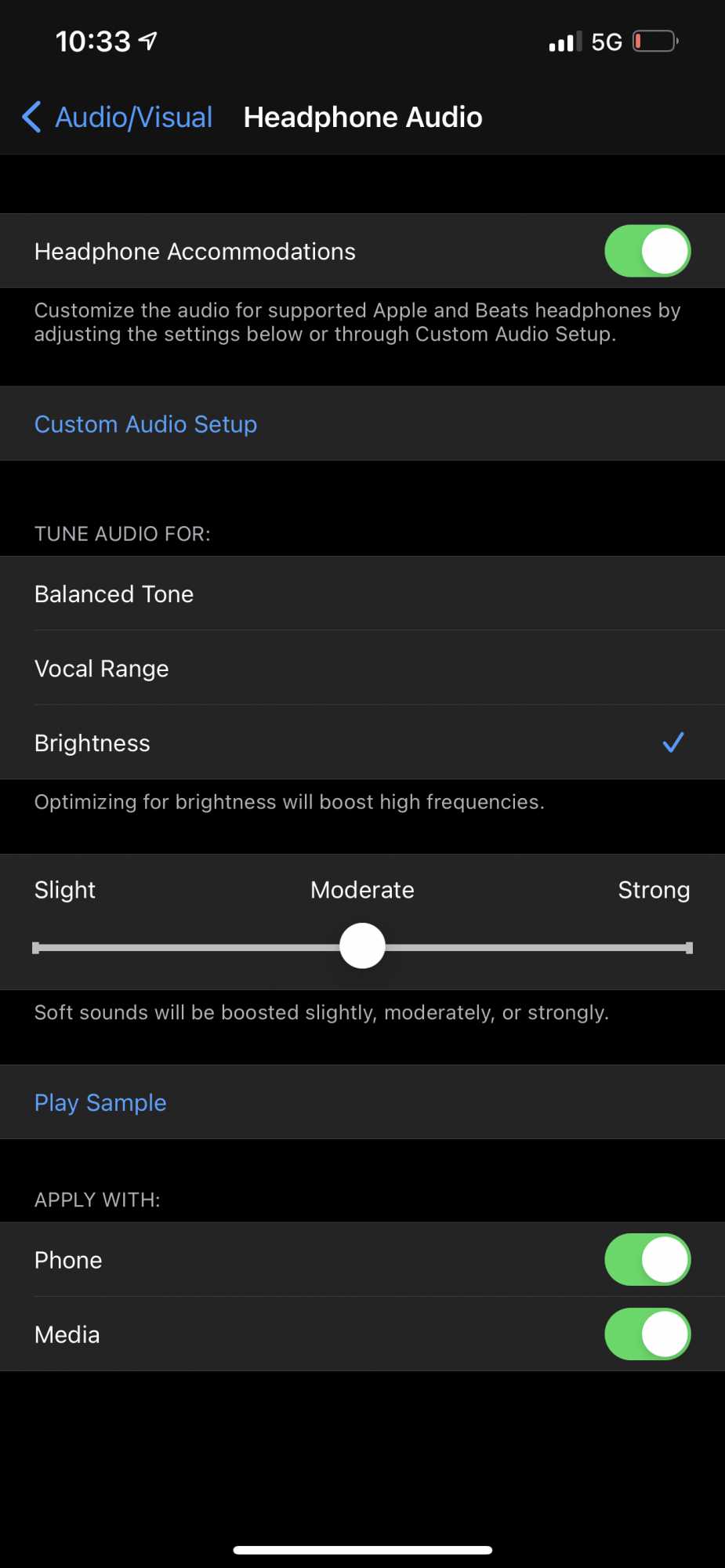Go back to Audio/Visual settings
Image resolution: width=725 pixels, height=1568 pixels.
(118, 118)
